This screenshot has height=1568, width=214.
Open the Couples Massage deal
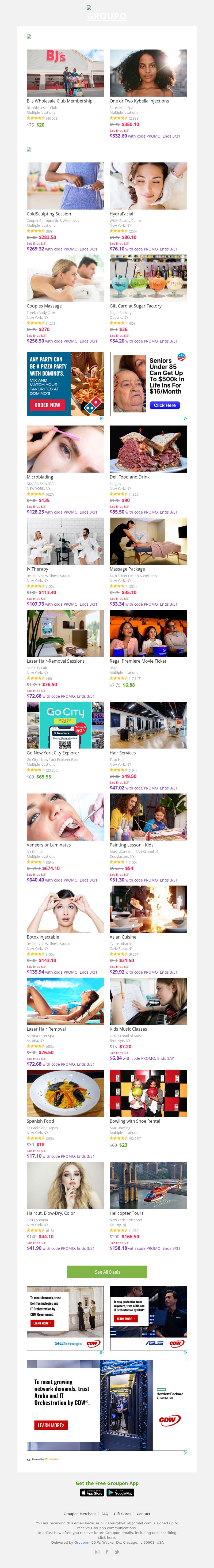(x=65, y=278)
